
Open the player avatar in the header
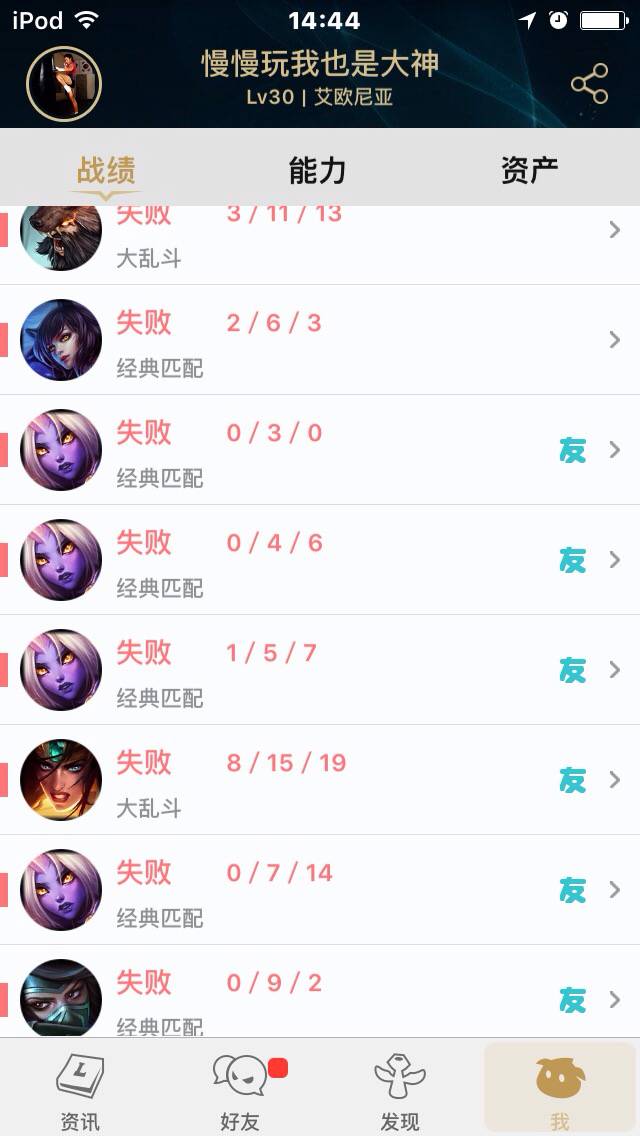(x=64, y=84)
